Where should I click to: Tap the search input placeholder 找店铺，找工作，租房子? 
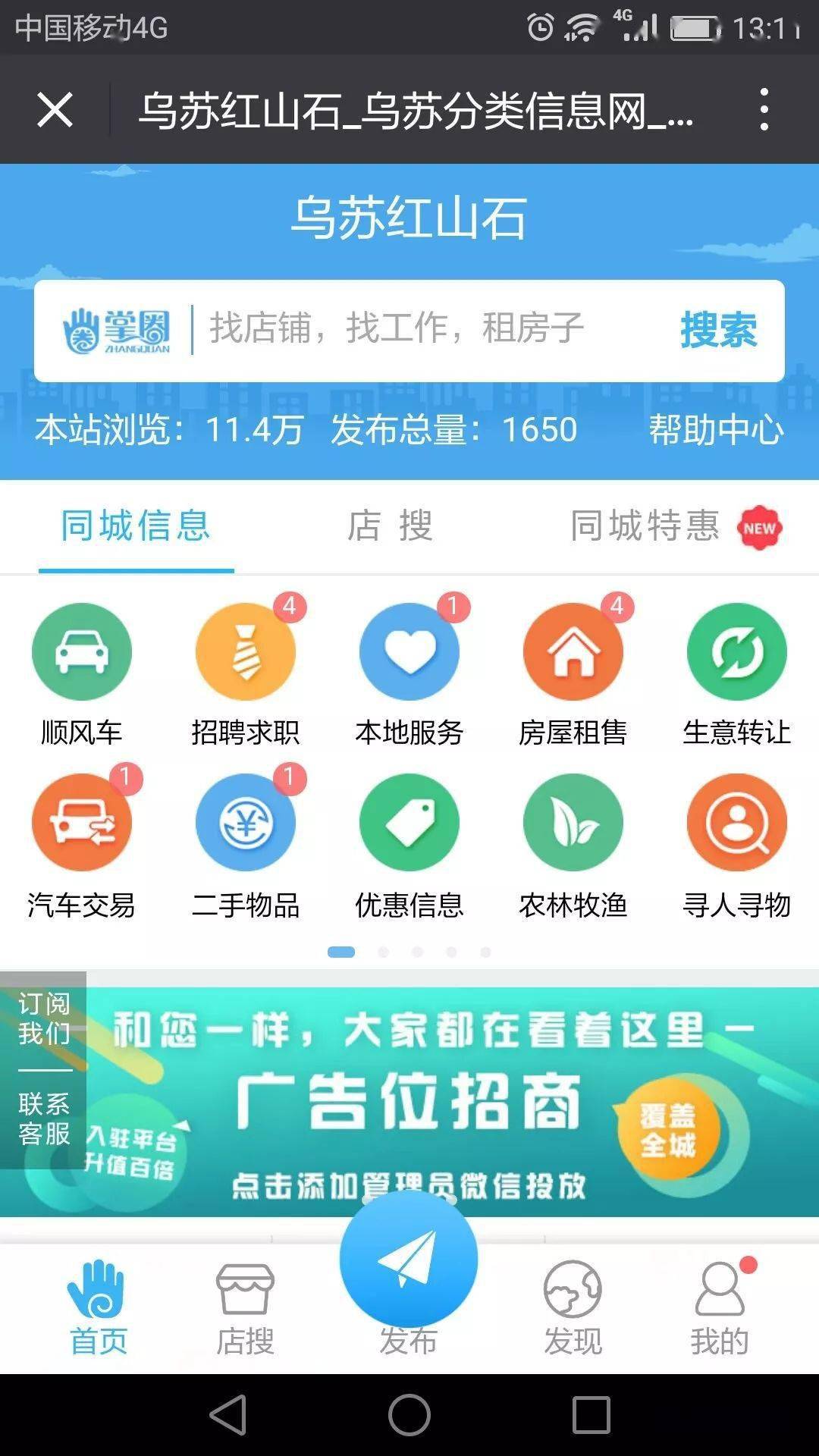[x=394, y=329]
